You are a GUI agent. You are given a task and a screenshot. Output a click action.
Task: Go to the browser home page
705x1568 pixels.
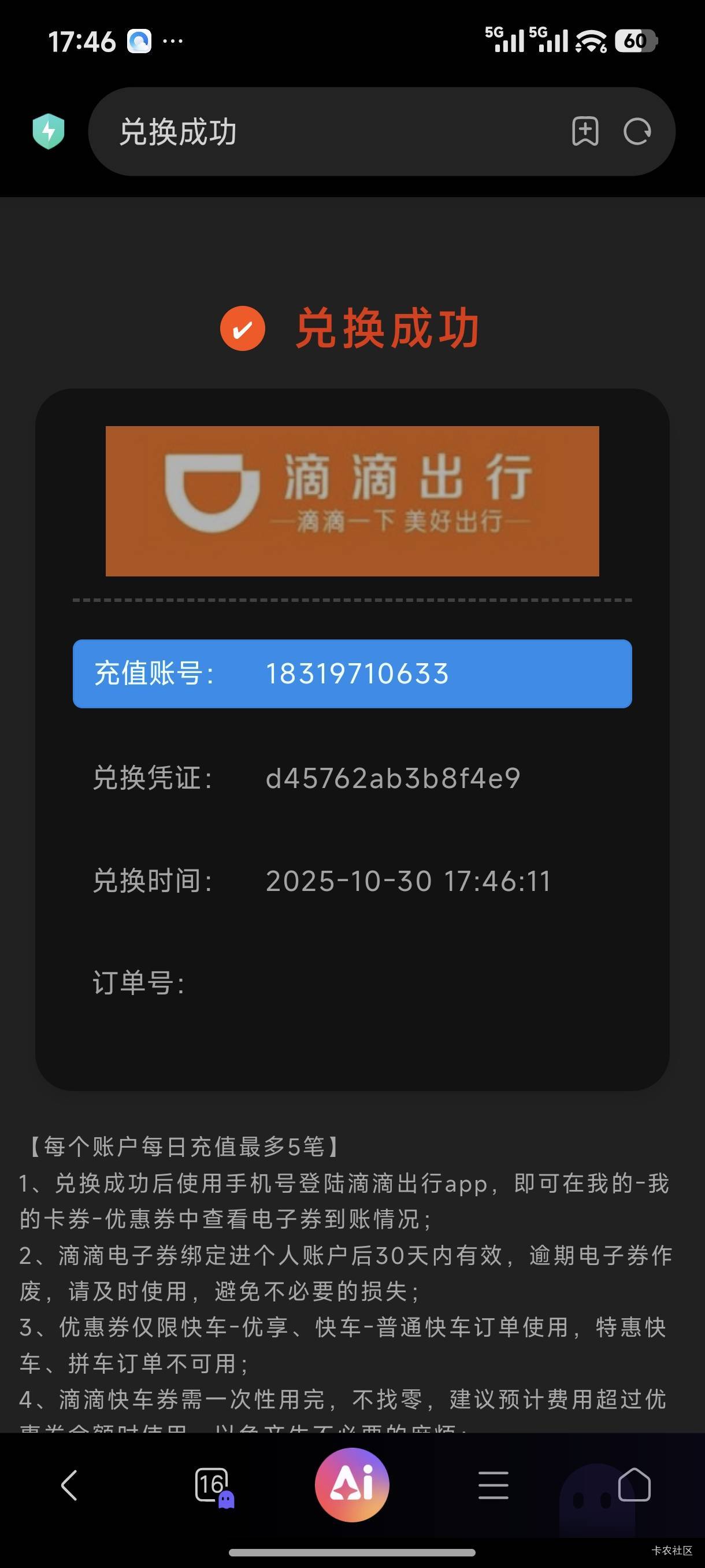634,1485
